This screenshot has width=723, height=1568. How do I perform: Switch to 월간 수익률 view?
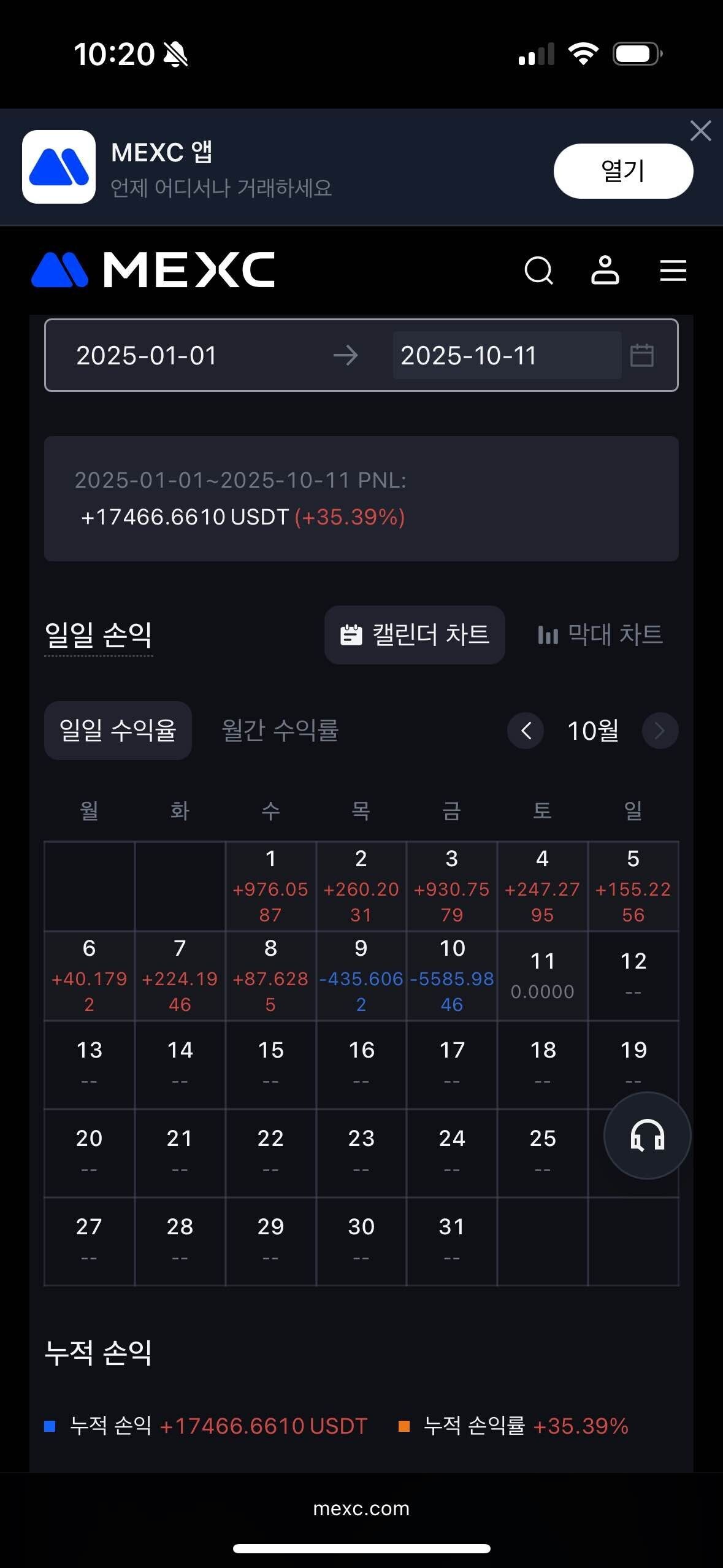coord(279,730)
